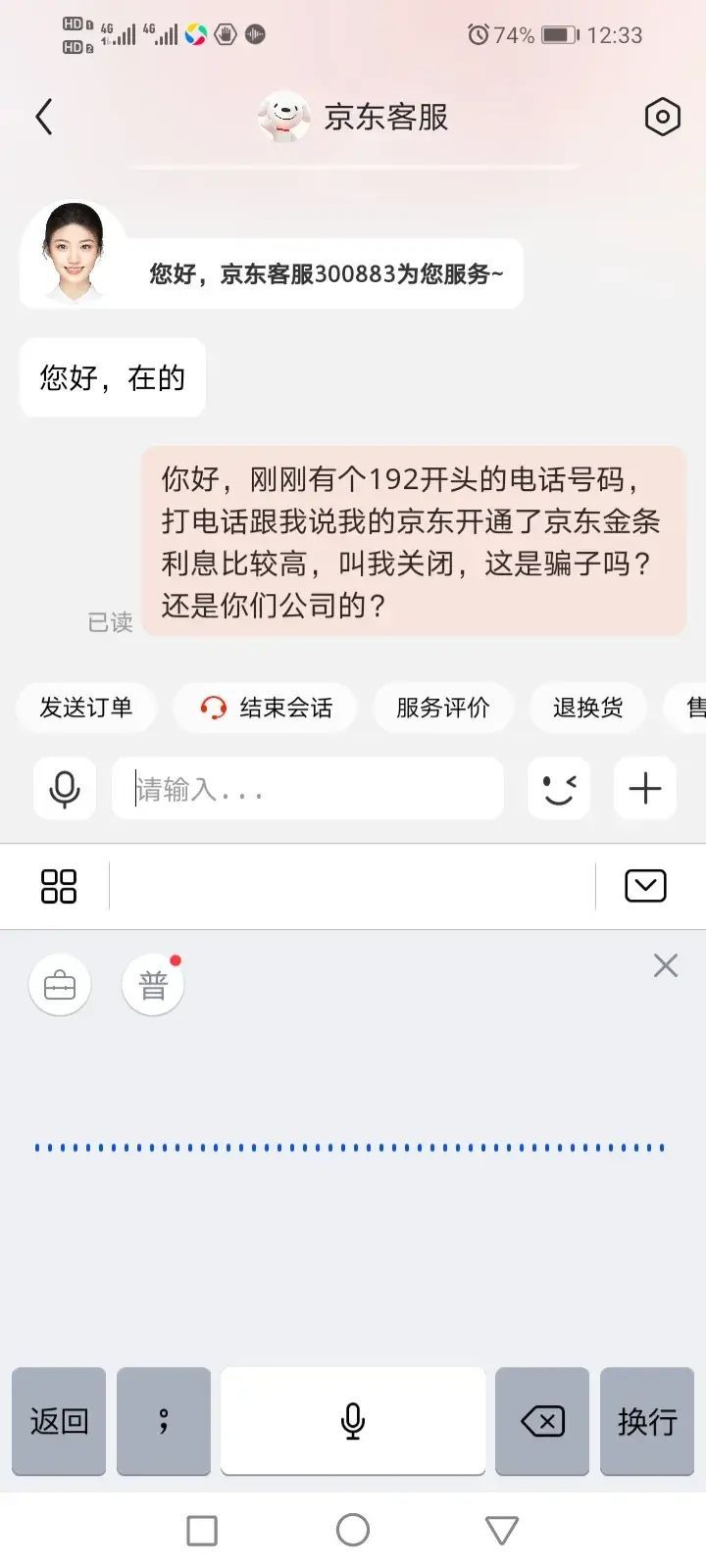Open 服务评价 to rate service
The image size is (706, 1568).
[443, 708]
